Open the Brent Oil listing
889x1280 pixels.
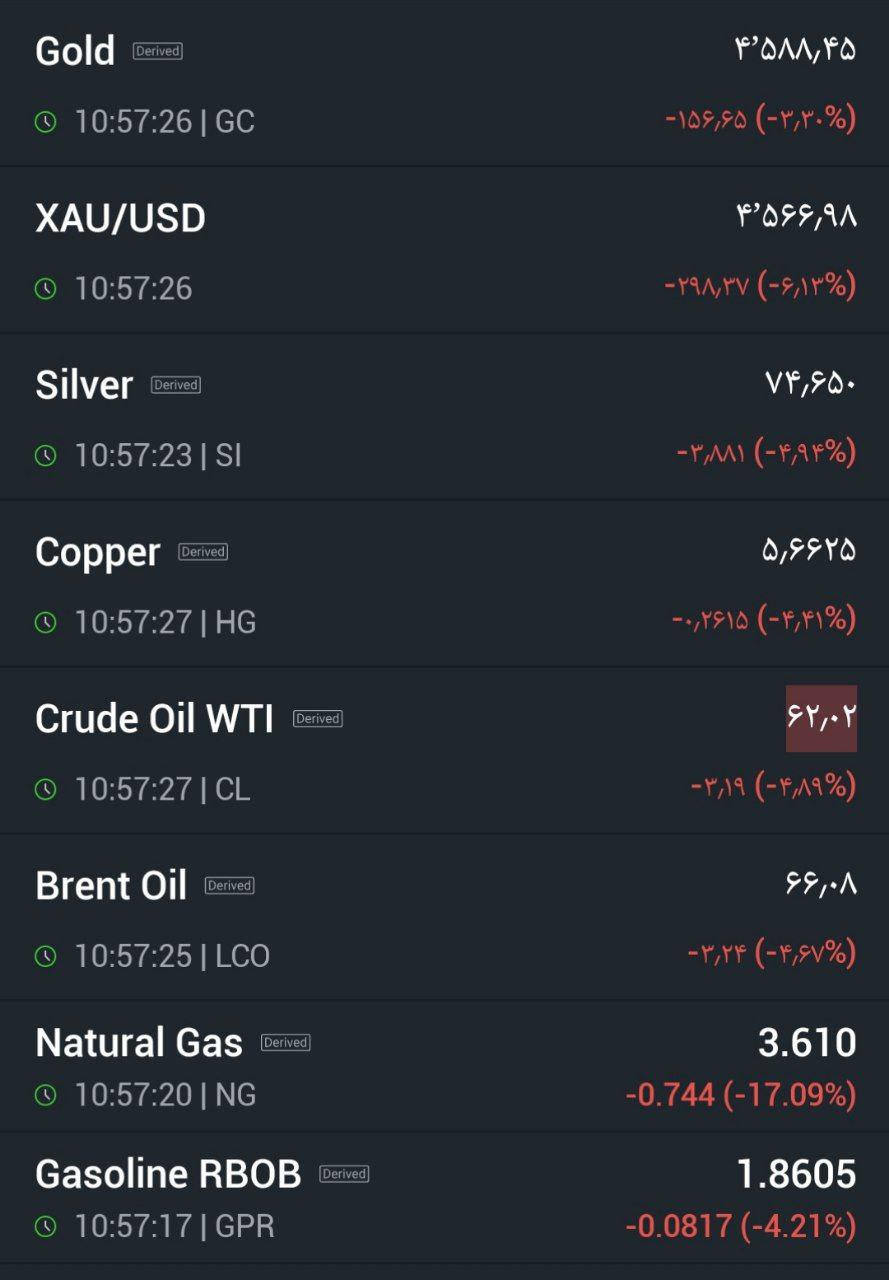click(x=444, y=918)
